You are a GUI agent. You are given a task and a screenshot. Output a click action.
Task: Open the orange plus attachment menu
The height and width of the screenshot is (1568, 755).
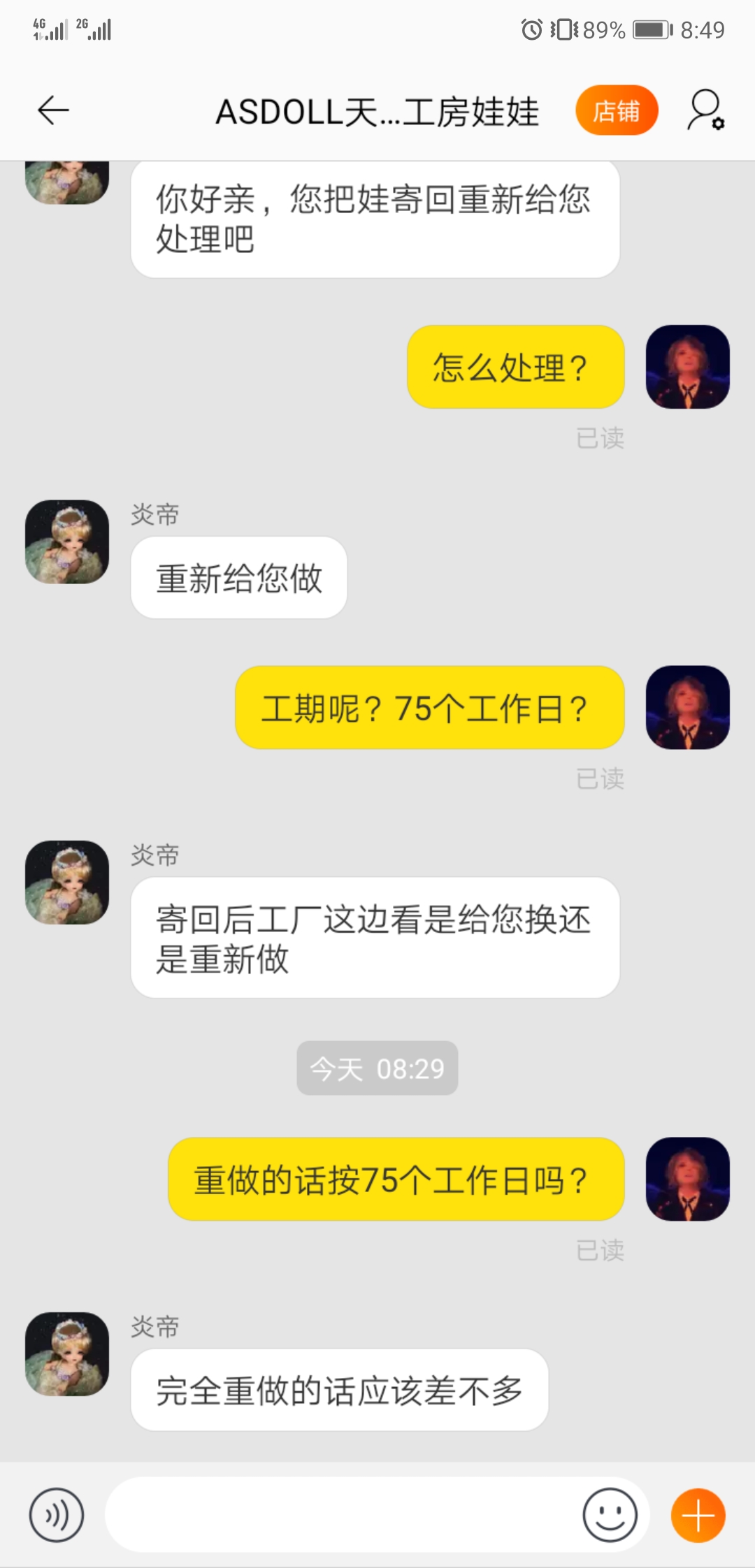[x=698, y=1515]
